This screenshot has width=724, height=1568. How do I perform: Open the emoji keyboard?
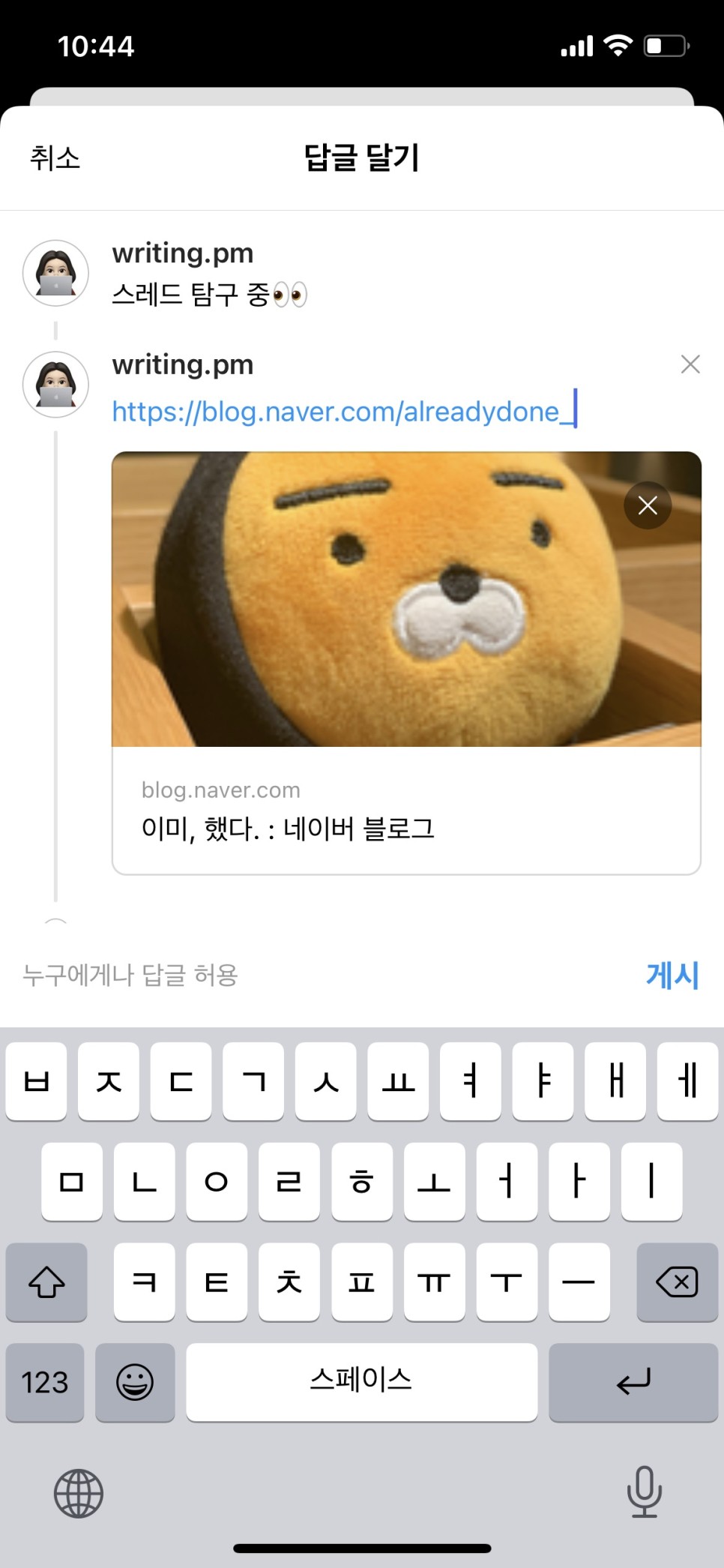[135, 1382]
